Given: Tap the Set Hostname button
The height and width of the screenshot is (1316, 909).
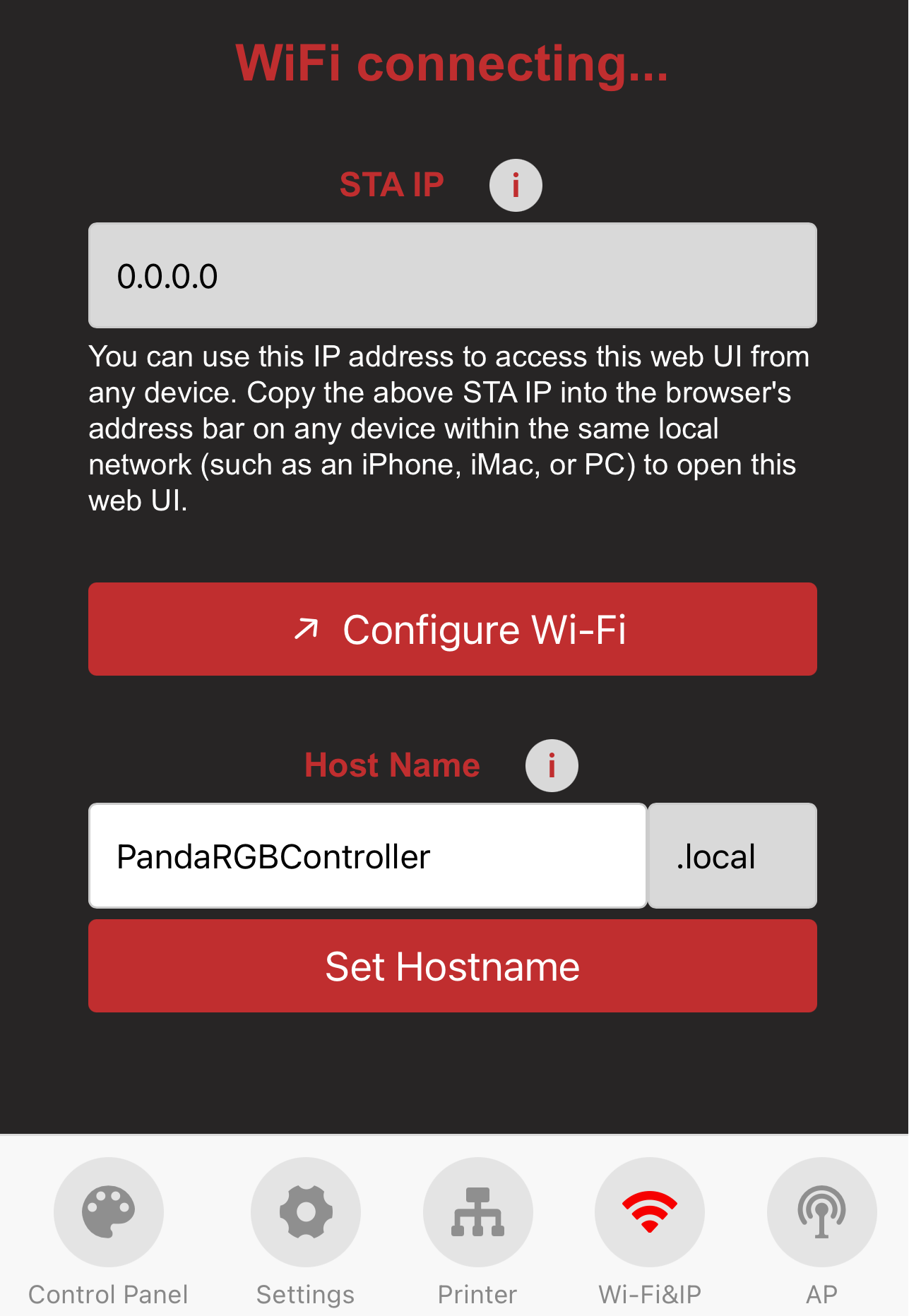Looking at the screenshot, I should click(x=453, y=966).
